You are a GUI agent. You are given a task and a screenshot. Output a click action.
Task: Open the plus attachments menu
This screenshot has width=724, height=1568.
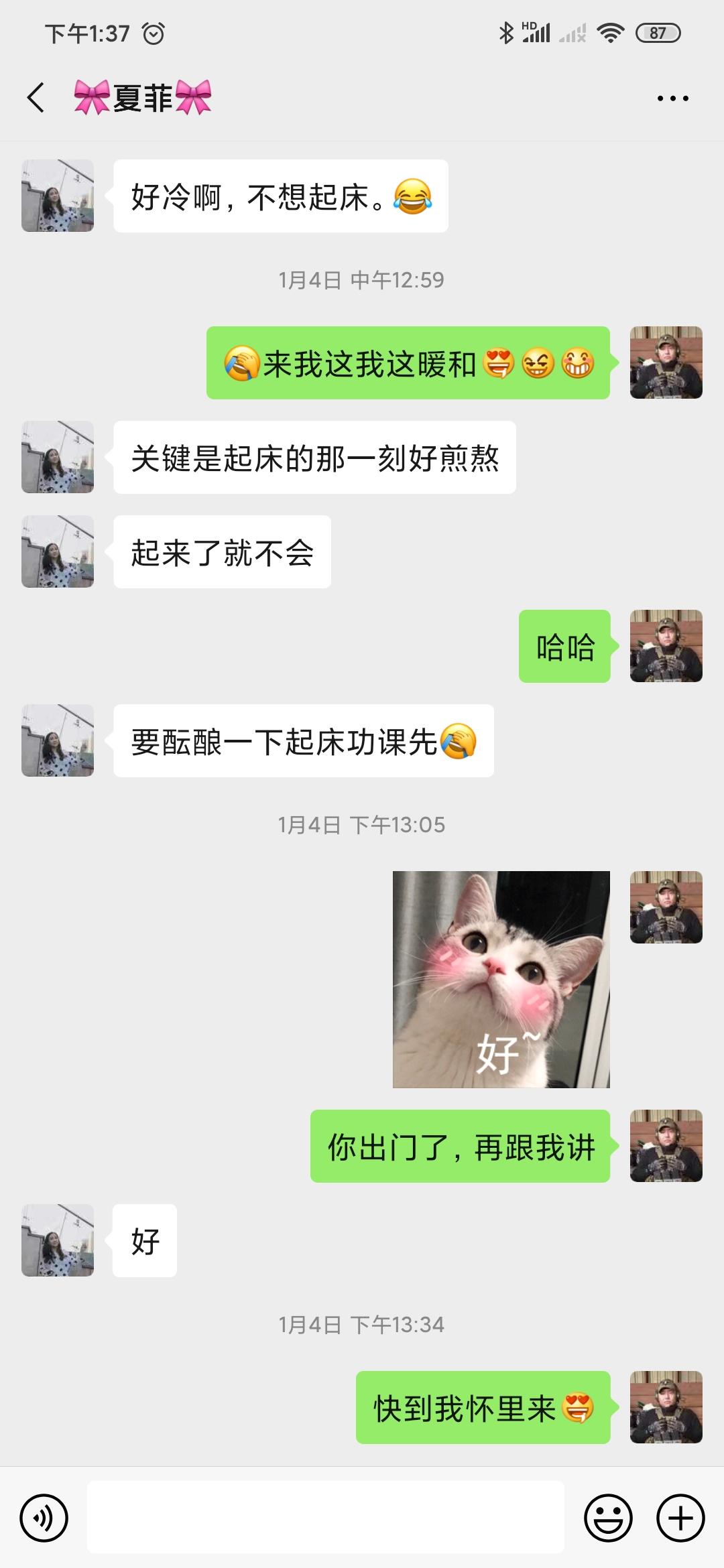[680, 1518]
